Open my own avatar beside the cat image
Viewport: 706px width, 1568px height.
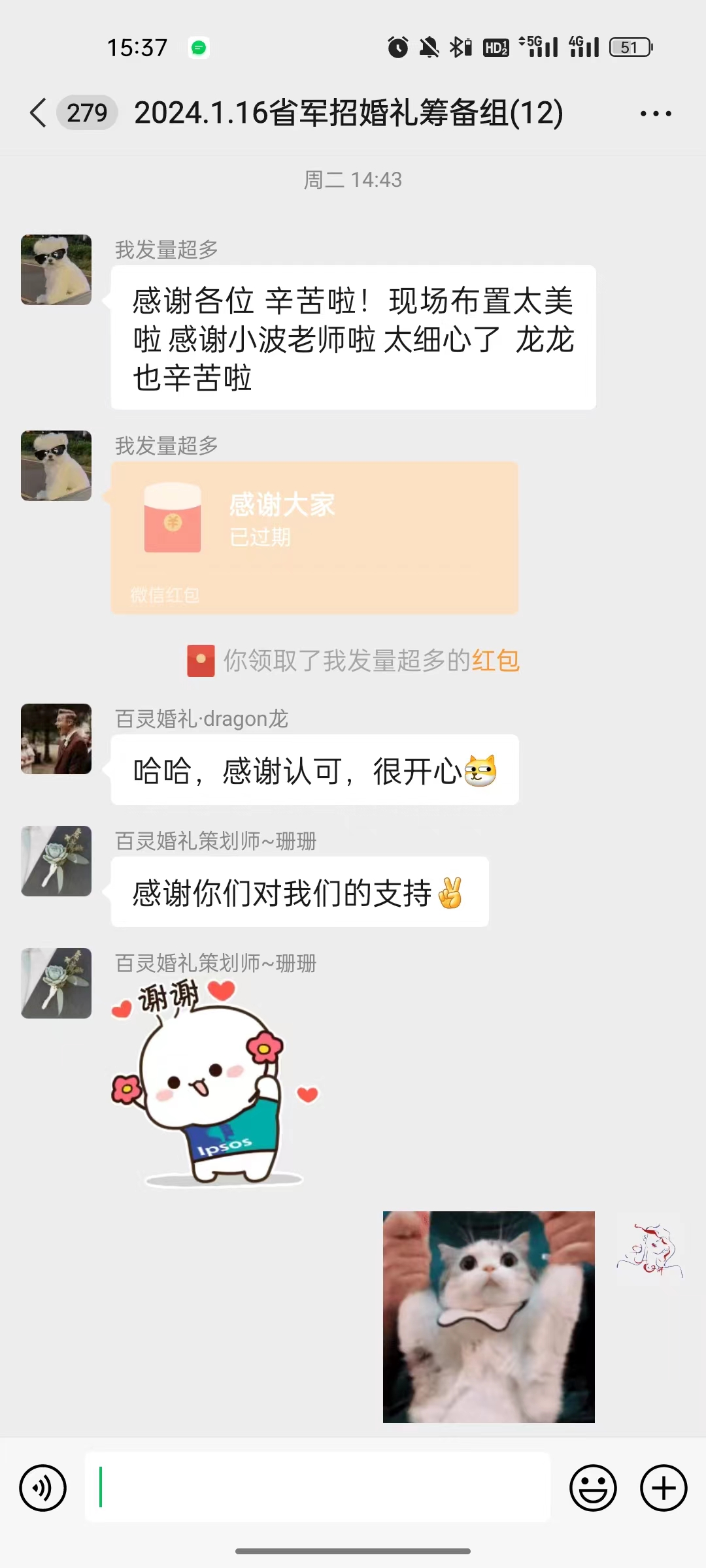pos(650,1247)
